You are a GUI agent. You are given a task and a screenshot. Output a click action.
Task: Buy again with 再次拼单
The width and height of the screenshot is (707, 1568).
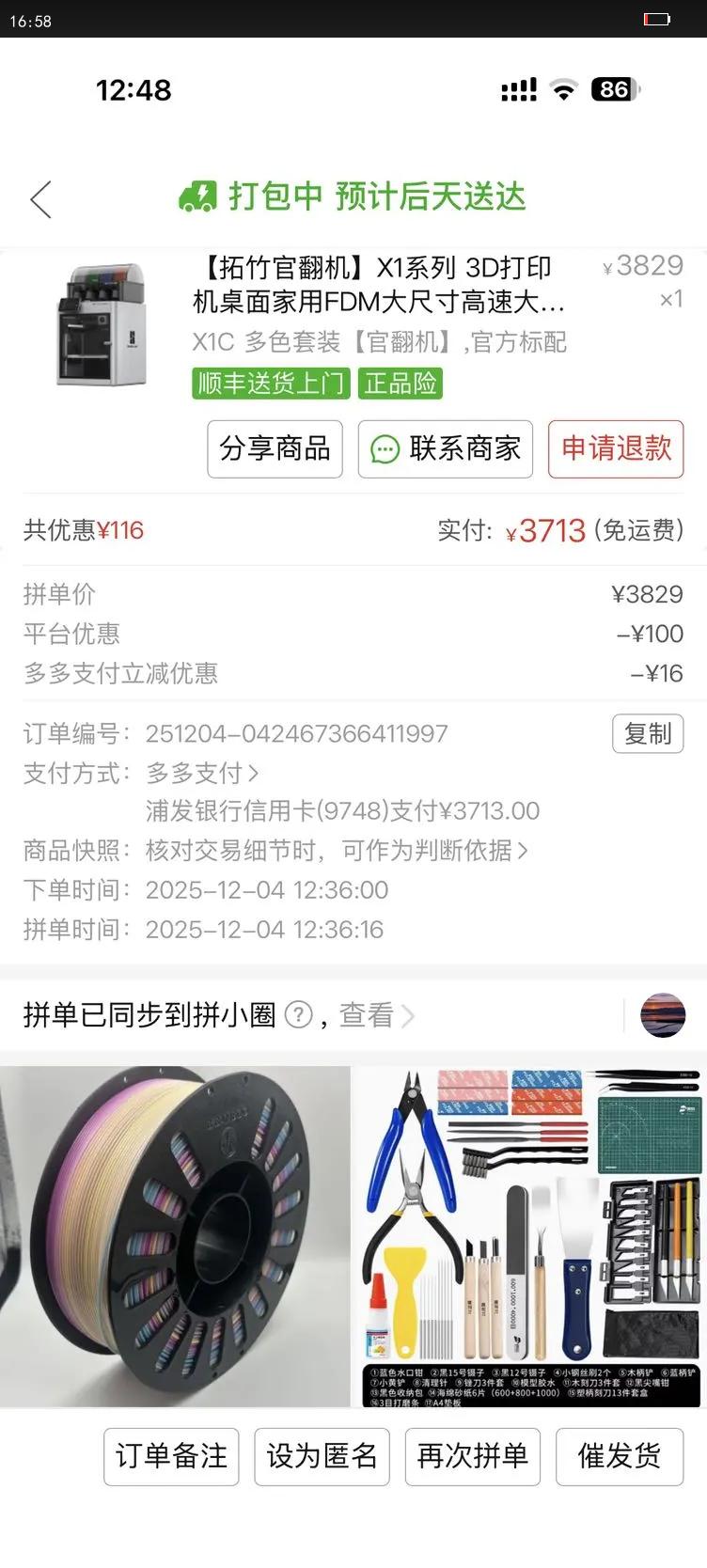coord(472,1456)
